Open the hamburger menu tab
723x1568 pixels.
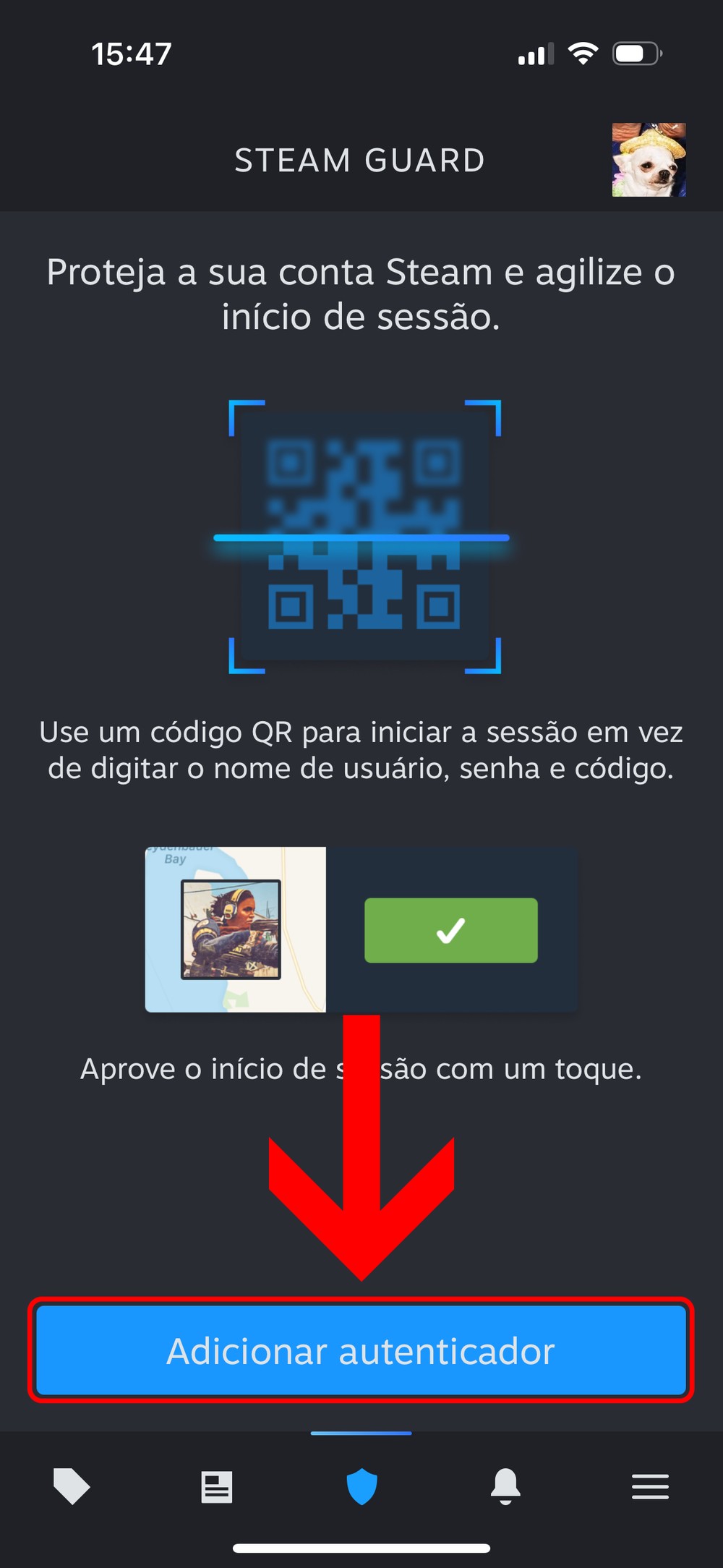point(650,1487)
